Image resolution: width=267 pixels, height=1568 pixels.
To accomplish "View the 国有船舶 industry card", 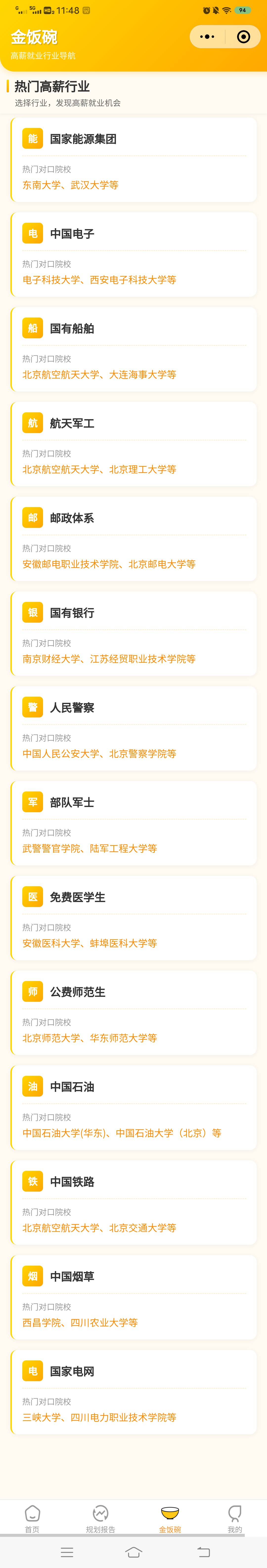I will (x=134, y=349).
